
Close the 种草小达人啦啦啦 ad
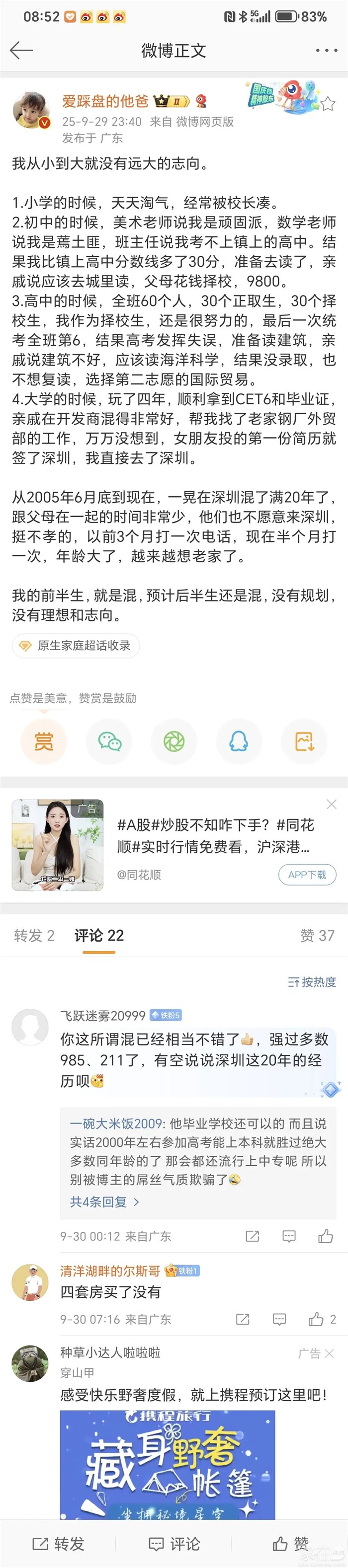330,1353
